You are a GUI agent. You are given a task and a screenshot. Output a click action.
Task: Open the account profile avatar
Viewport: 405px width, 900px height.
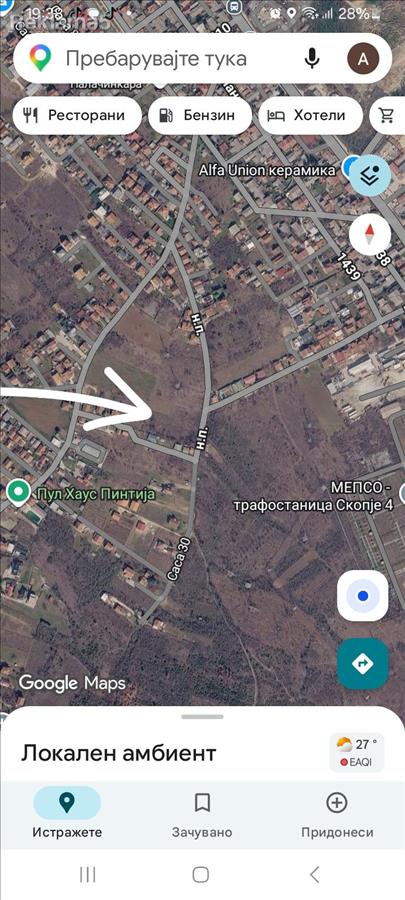click(363, 59)
